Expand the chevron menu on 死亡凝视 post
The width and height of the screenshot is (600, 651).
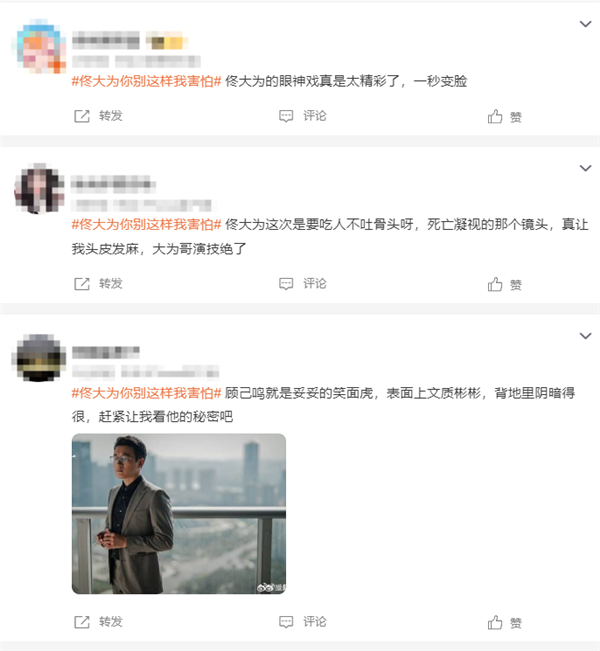586,168
